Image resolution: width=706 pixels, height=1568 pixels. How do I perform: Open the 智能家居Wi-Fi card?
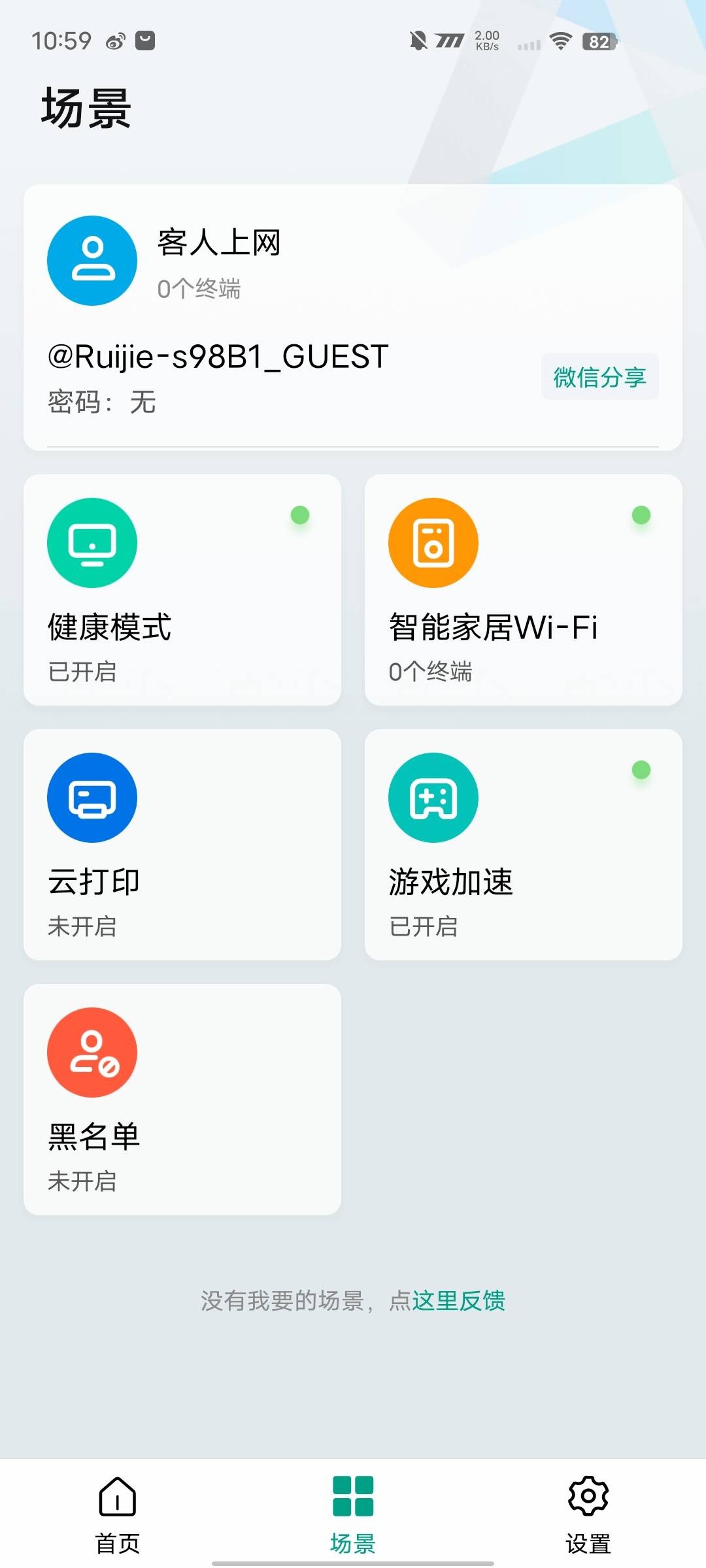coord(523,589)
